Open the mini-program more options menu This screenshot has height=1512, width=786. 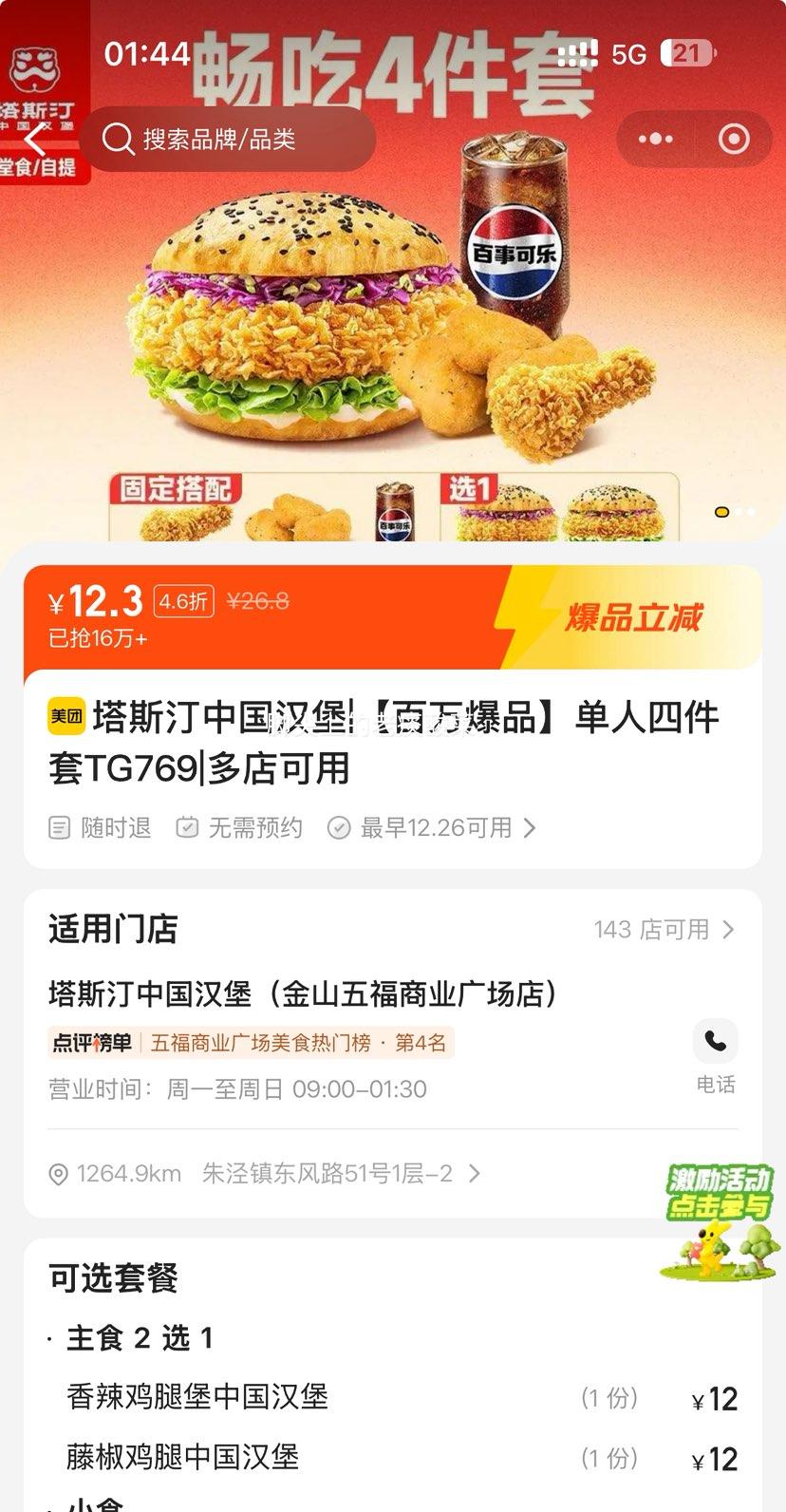click(x=655, y=139)
